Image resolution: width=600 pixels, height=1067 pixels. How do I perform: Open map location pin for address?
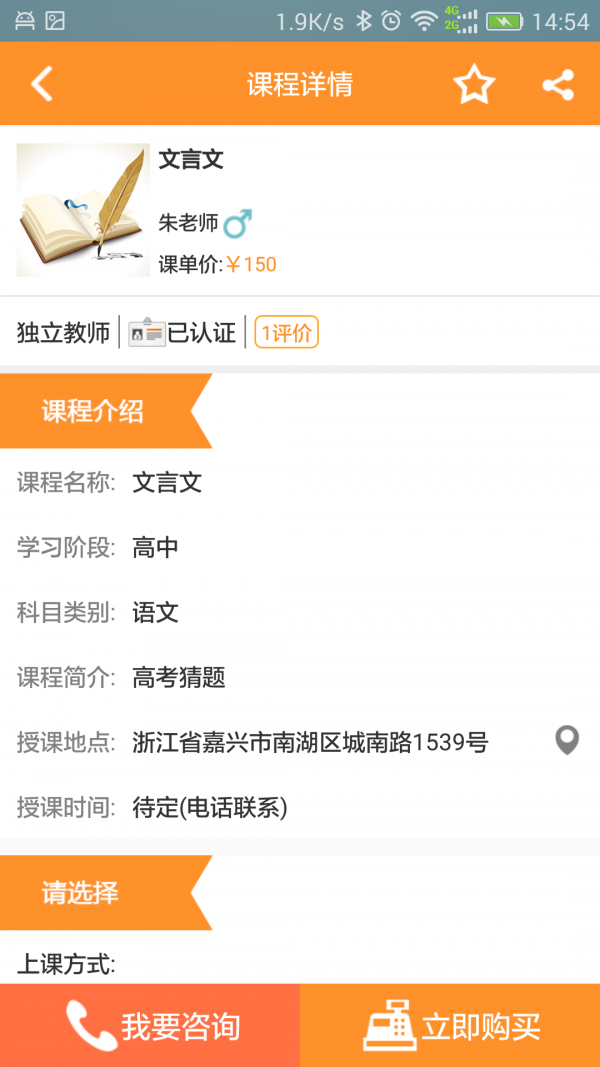click(567, 741)
